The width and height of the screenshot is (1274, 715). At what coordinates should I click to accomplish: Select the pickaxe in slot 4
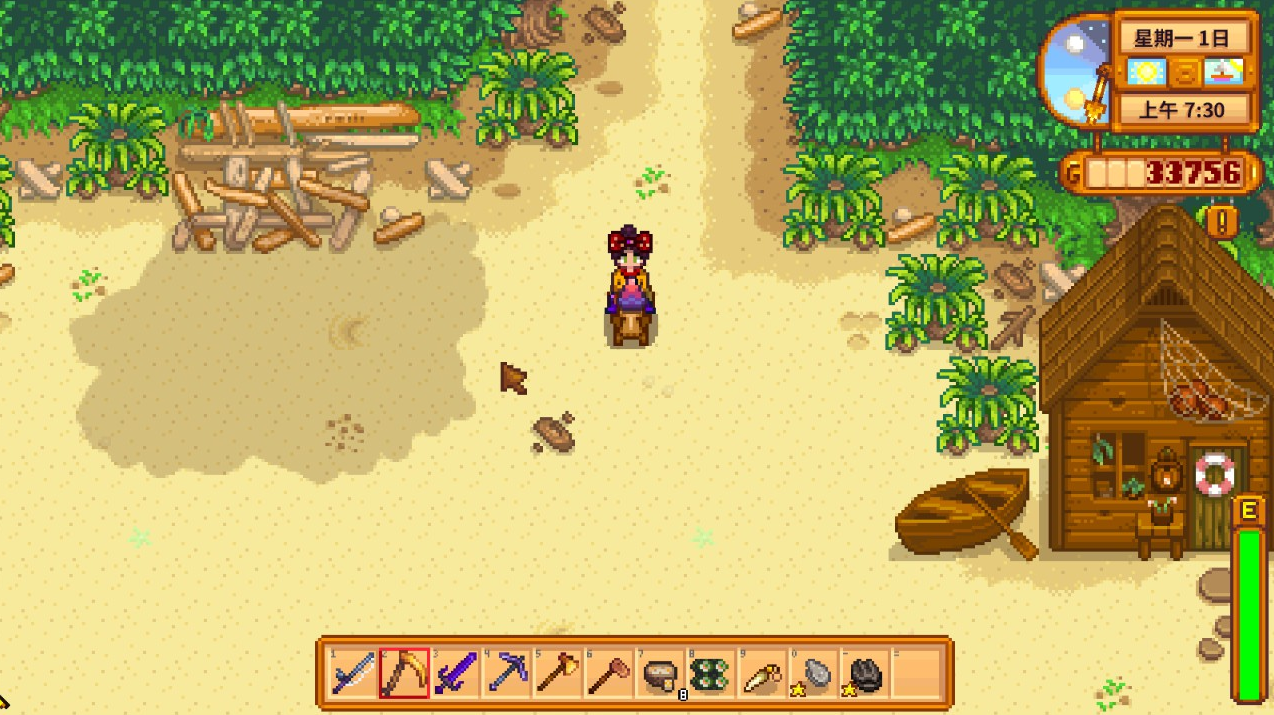(507, 673)
